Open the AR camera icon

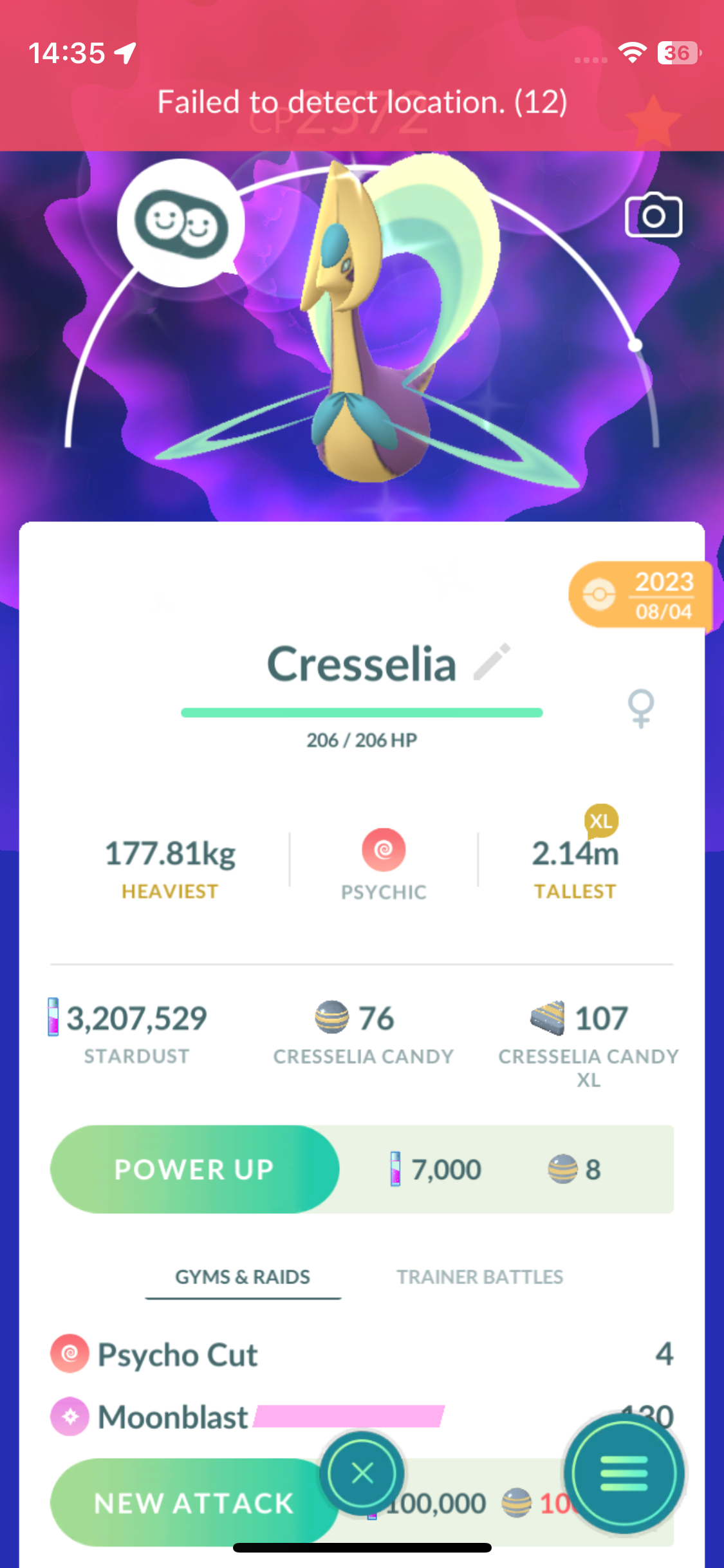click(x=653, y=216)
